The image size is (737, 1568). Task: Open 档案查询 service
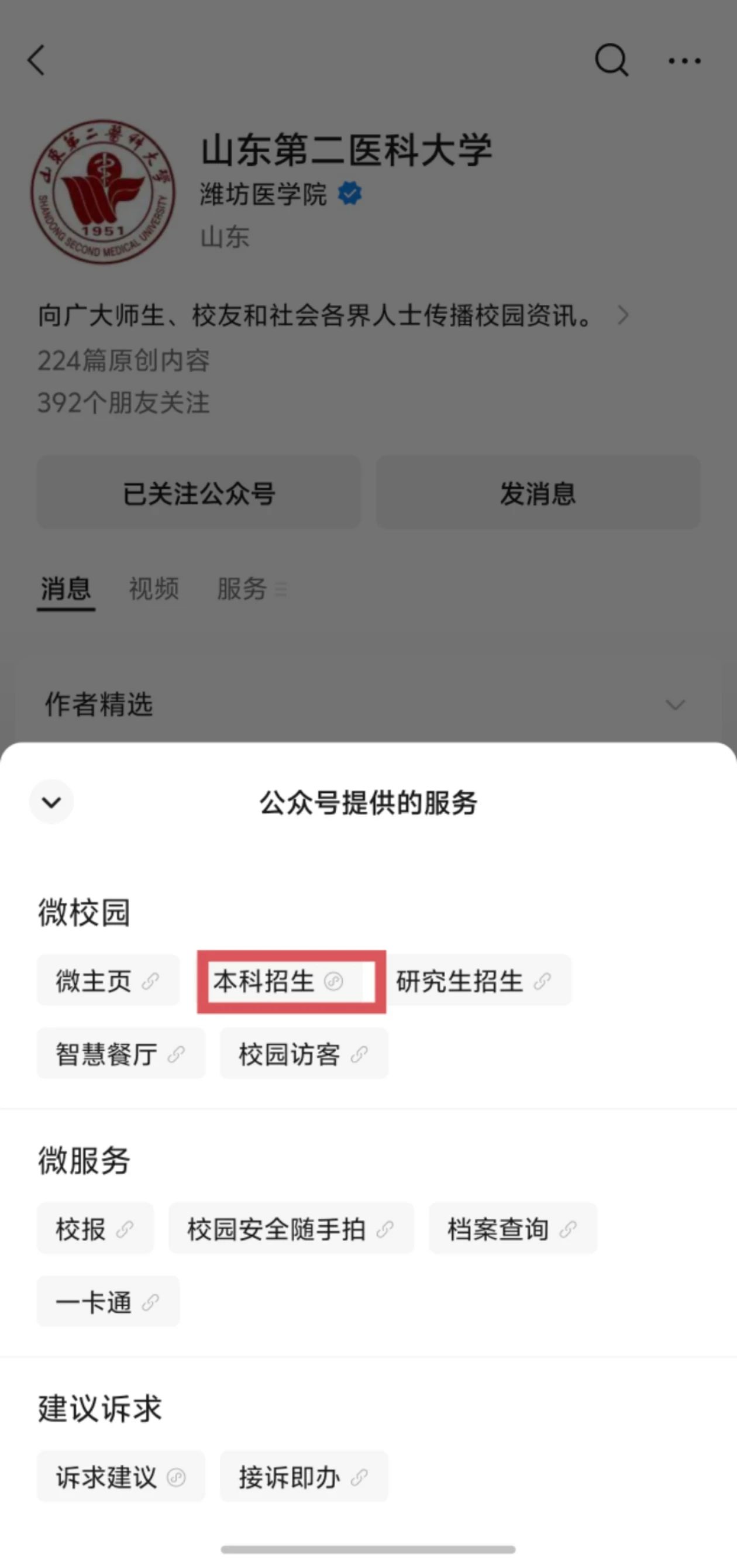(x=512, y=1228)
